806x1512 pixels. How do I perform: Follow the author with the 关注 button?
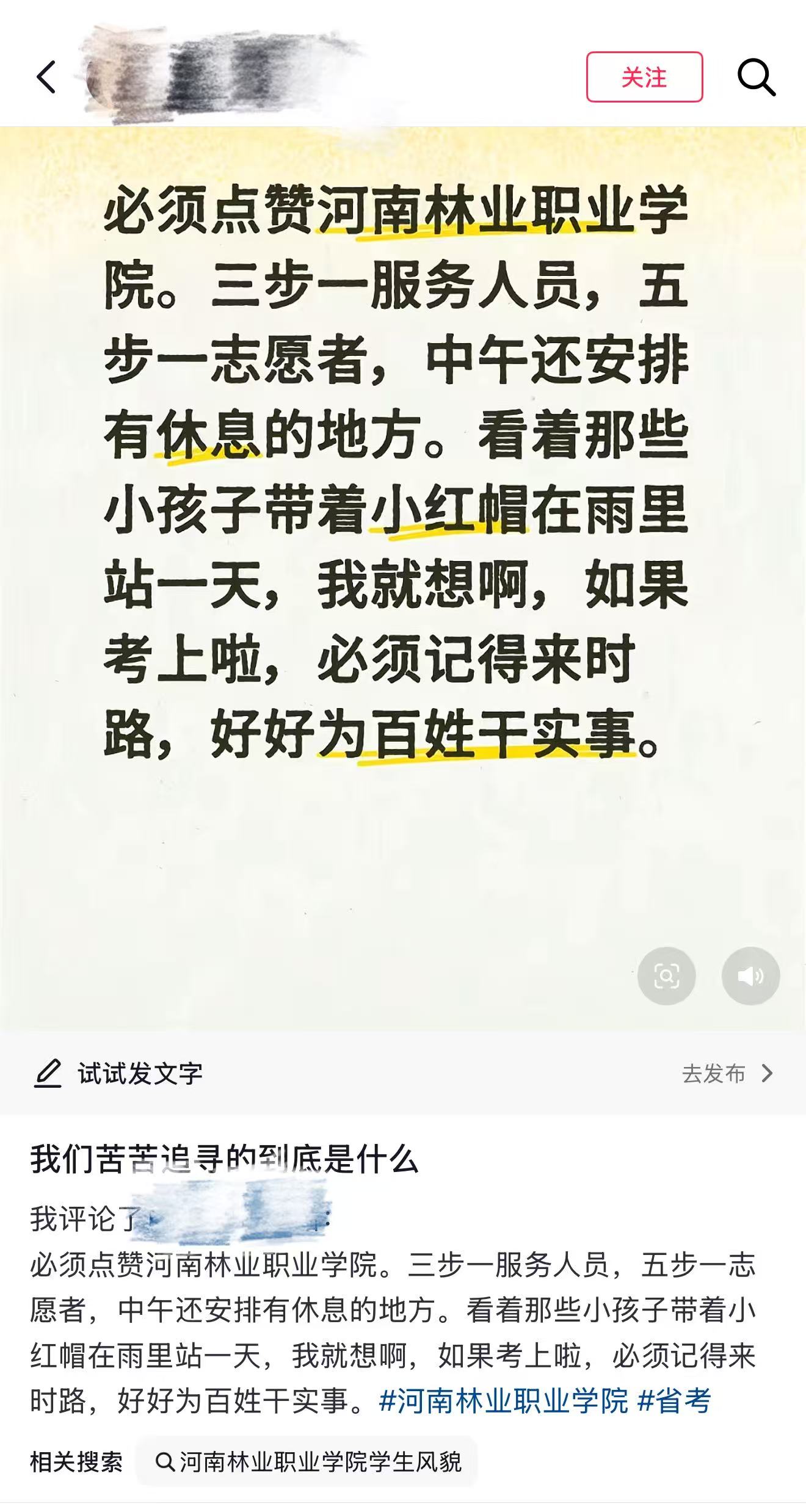click(644, 77)
